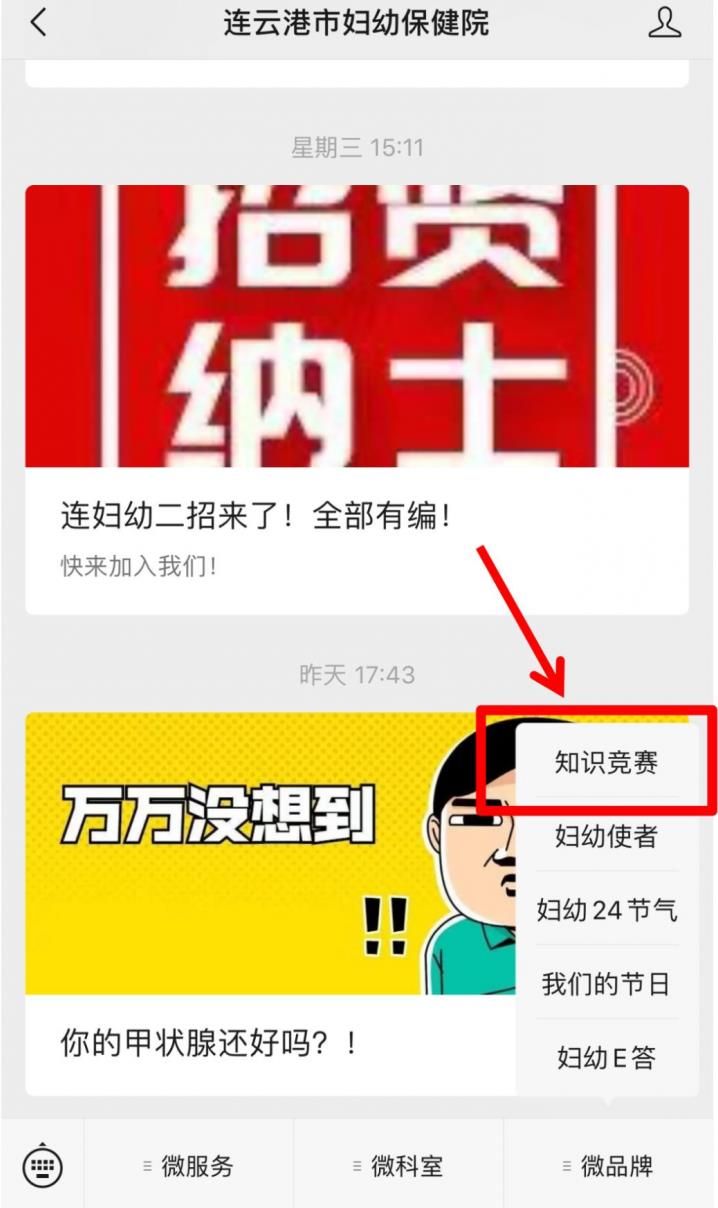The height and width of the screenshot is (1208, 718).
Task: Tap 妇幼E答 in the popup menu
Action: pos(606,1057)
